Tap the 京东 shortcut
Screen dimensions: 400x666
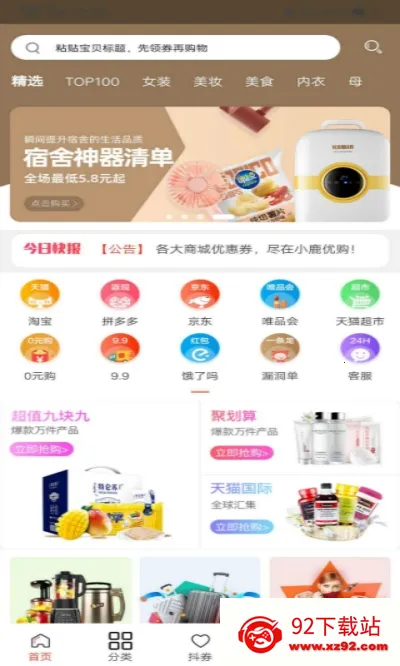pyautogui.click(x=200, y=303)
